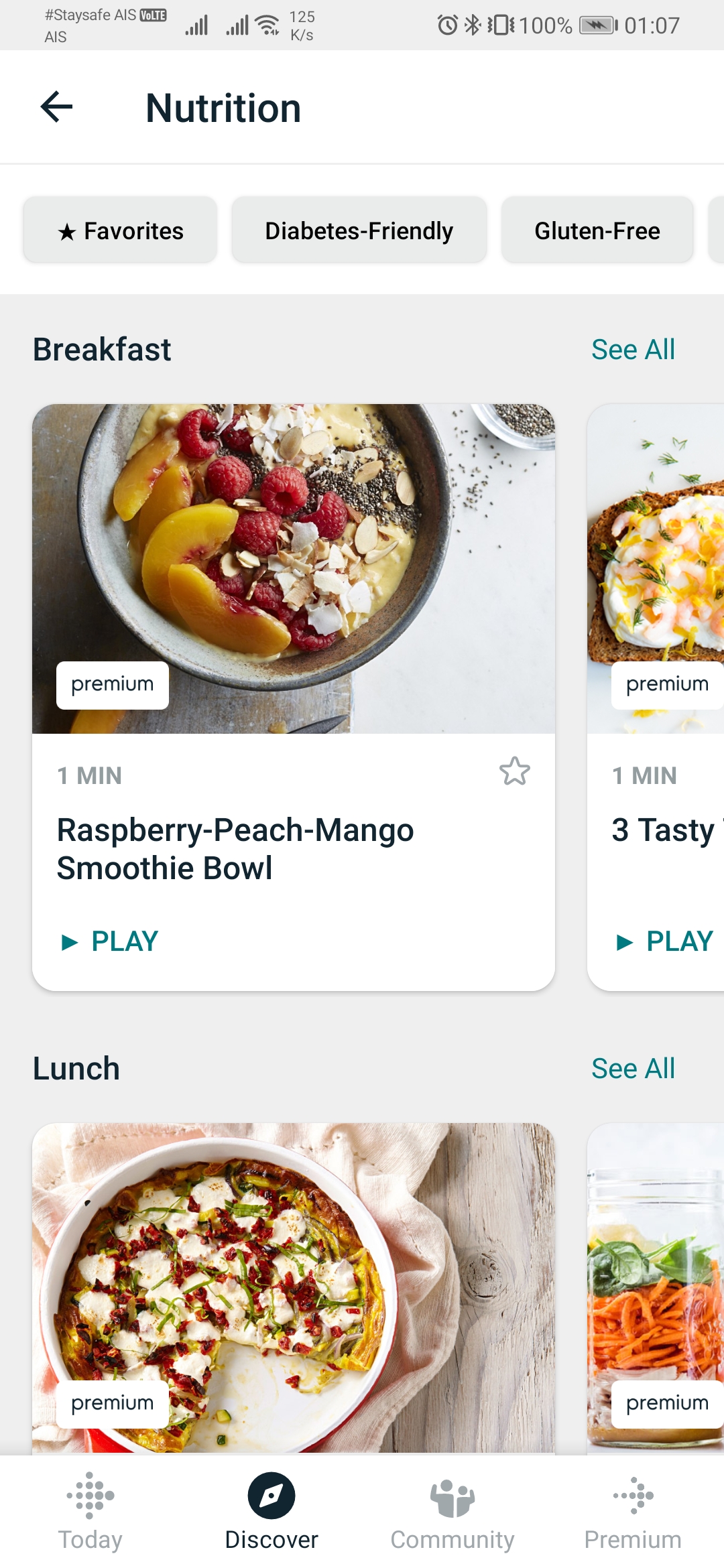Play the Raspberry-Peach-Mango Smoothie Bowl video
Viewport: 724px width, 1568px height.
pyautogui.click(x=111, y=941)
